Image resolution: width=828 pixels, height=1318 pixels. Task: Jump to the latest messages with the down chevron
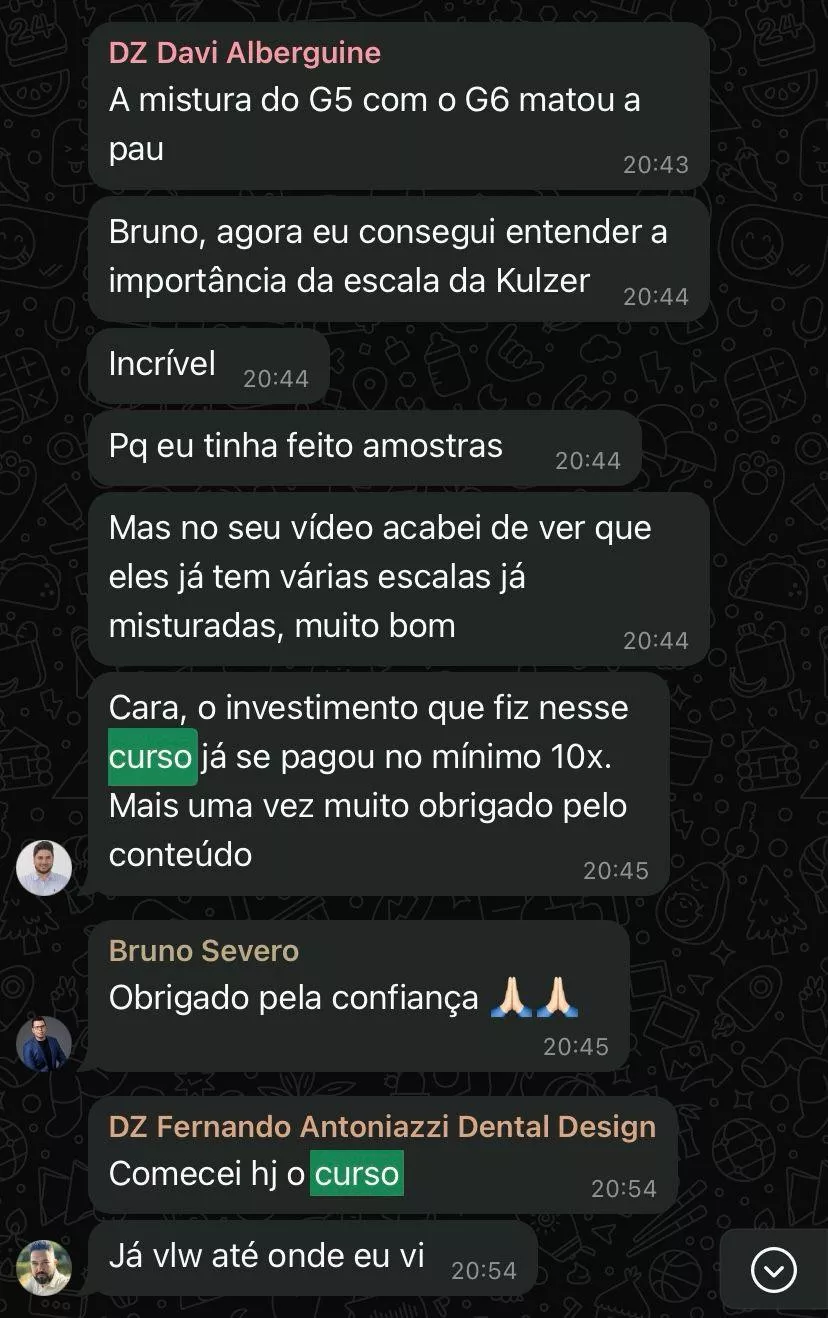(773, 1270)
